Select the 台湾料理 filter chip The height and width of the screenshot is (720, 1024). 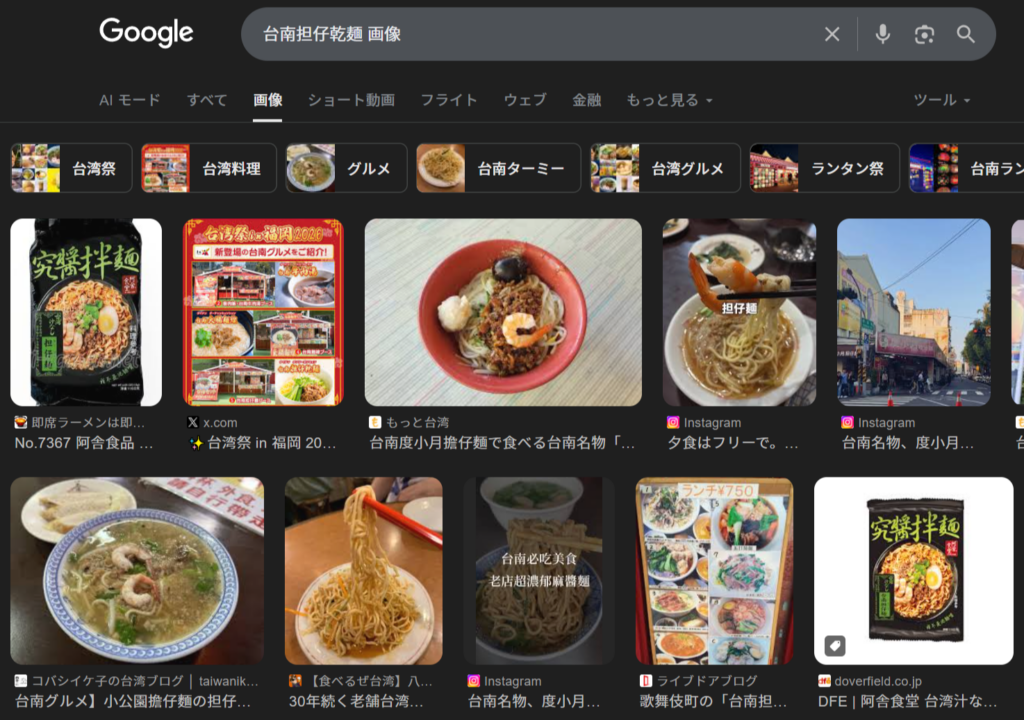(x=209, y=168)
